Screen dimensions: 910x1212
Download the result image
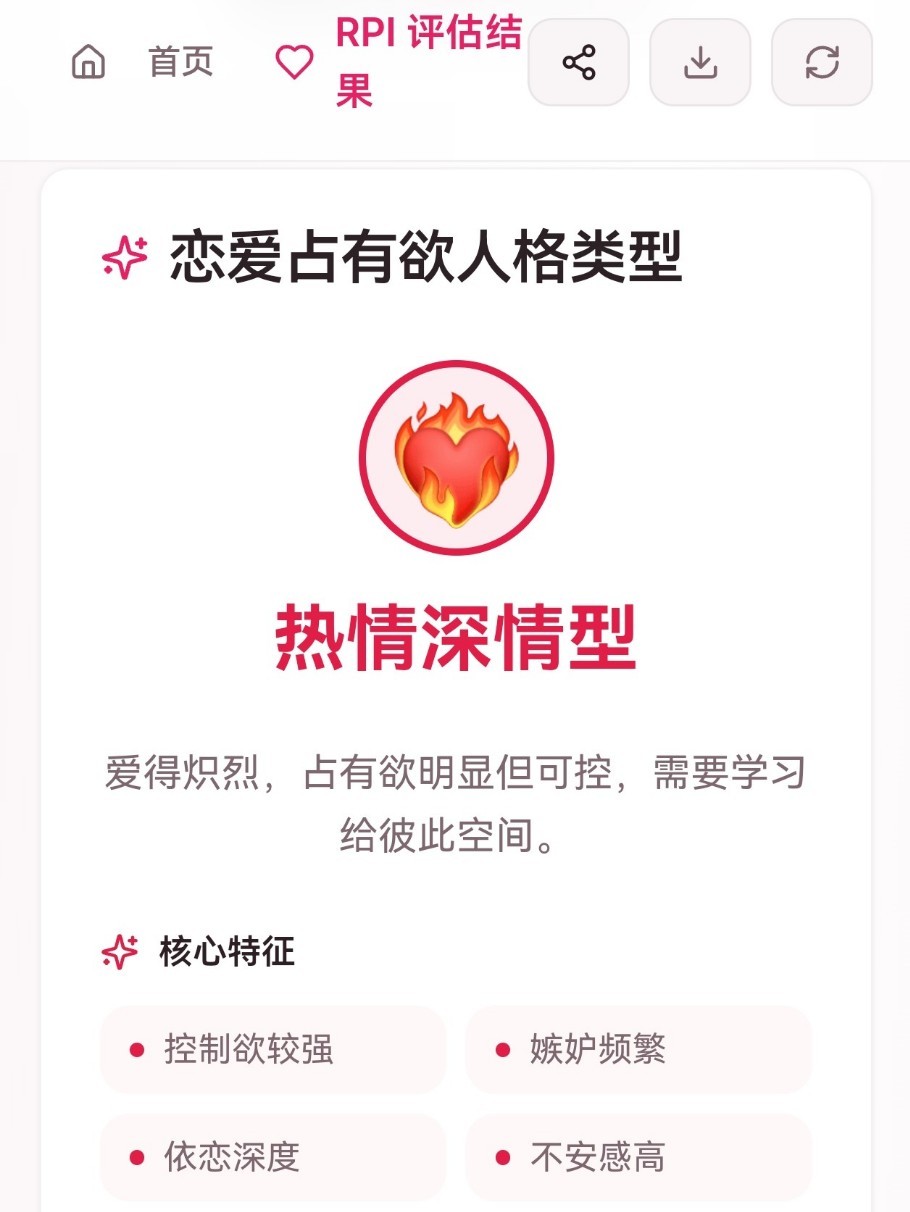[x=700, y=63]
